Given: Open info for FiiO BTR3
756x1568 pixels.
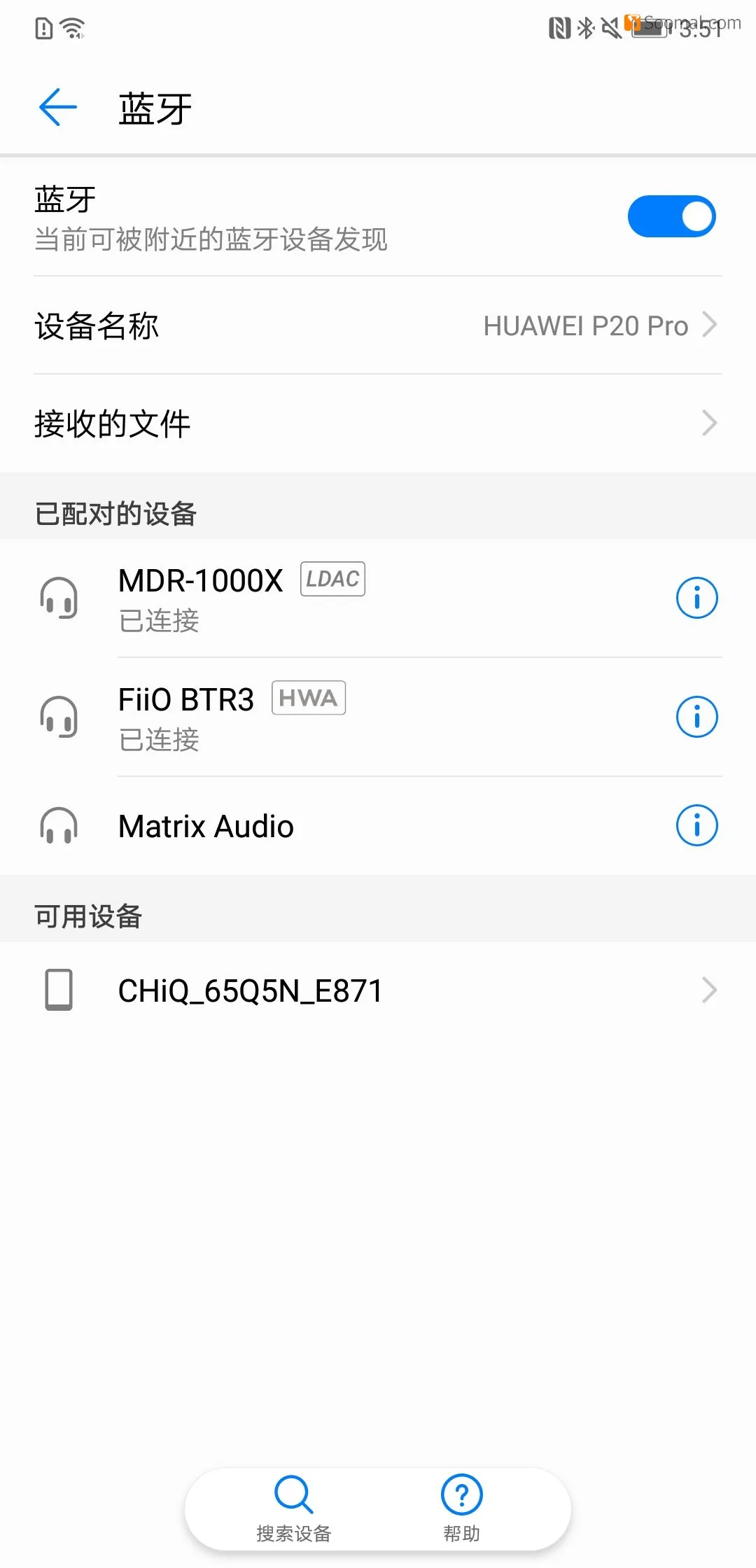Looking at the screenshot, I should click(x=696, y=717).
